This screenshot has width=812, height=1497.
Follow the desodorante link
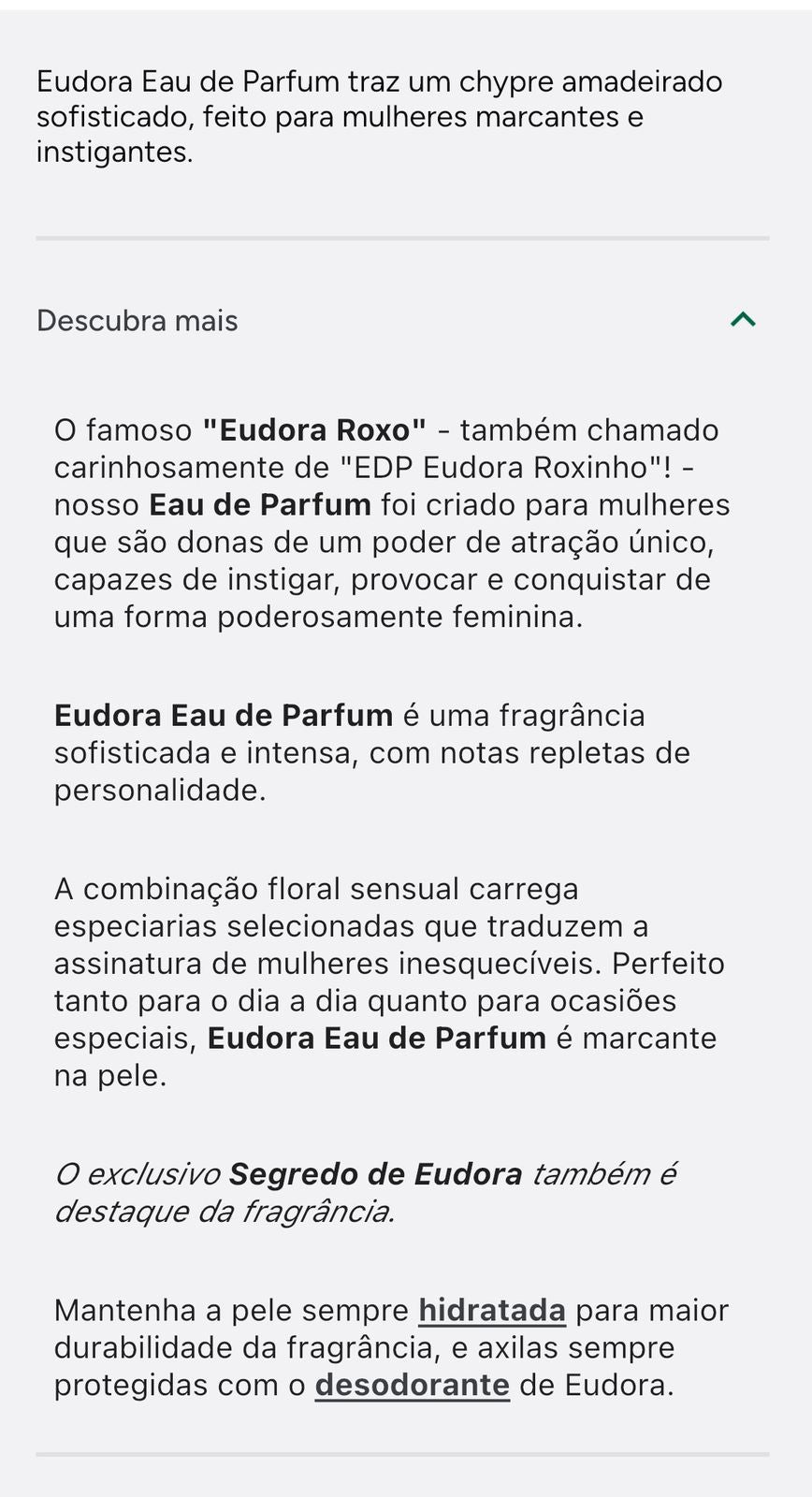[412, 1385]
